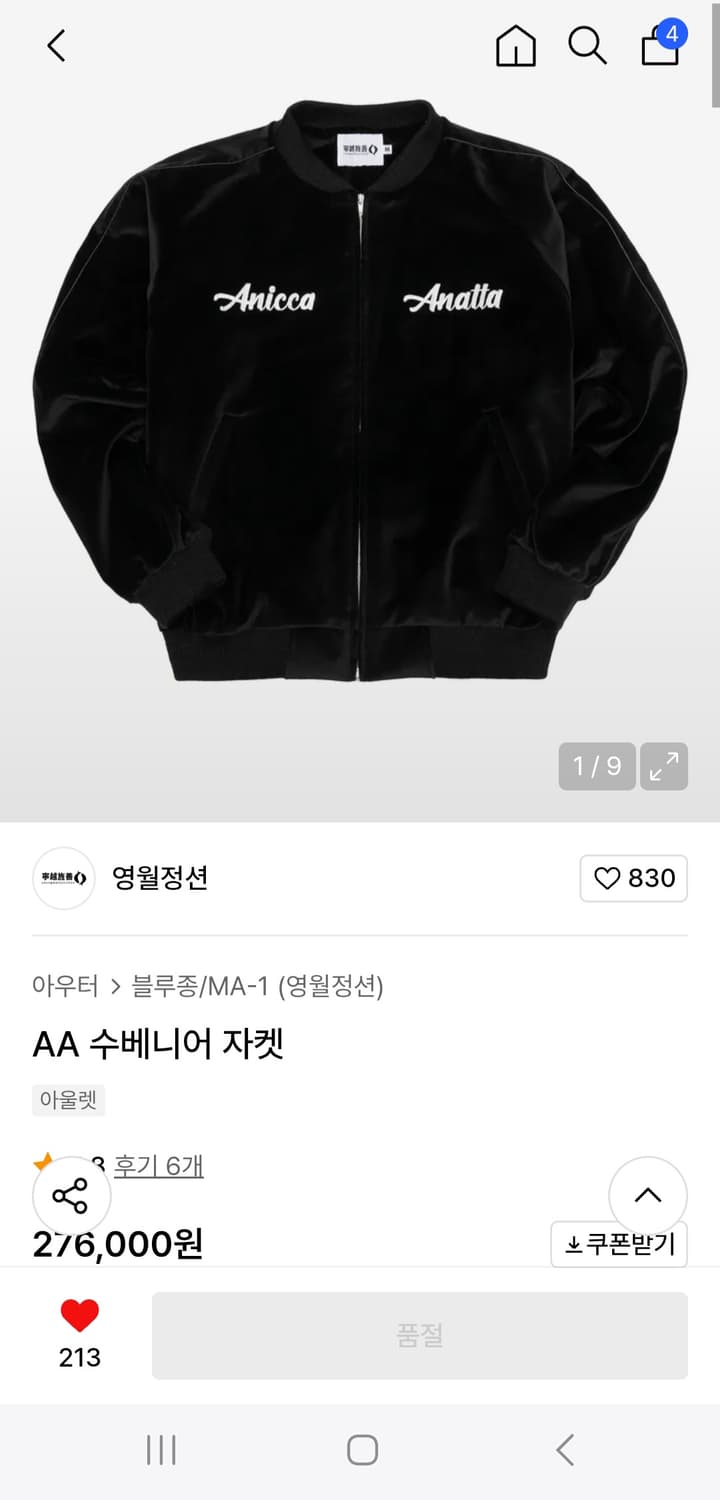
Task: Tap the 쿠폰받기 coupon download button
Action: pos(619,1245)
